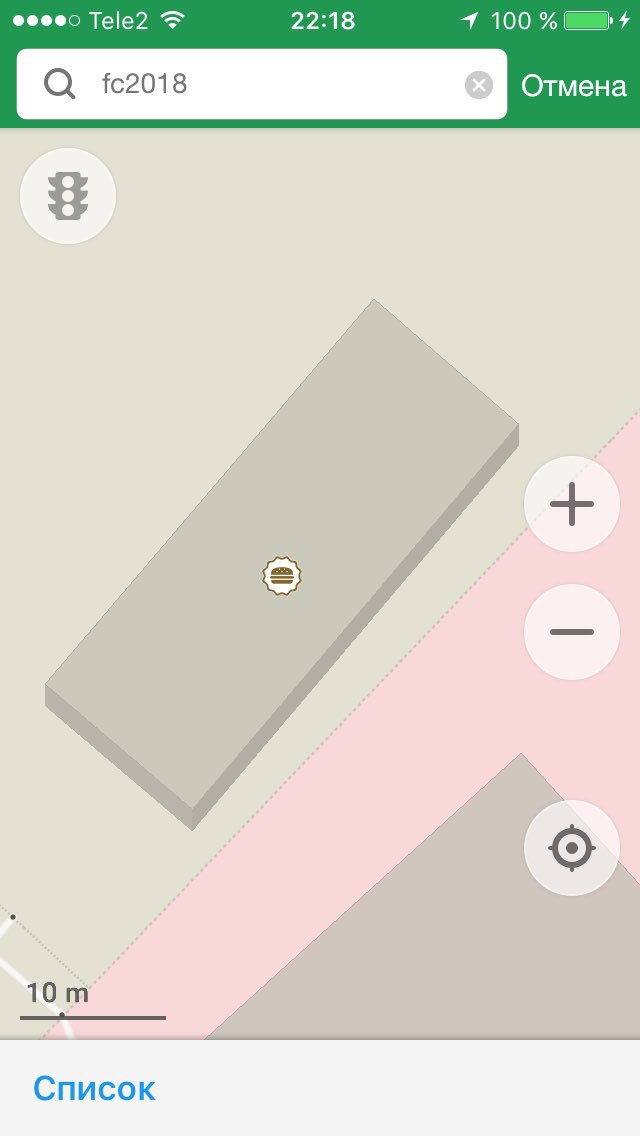Zoom out with the minus button

[572, 632]
